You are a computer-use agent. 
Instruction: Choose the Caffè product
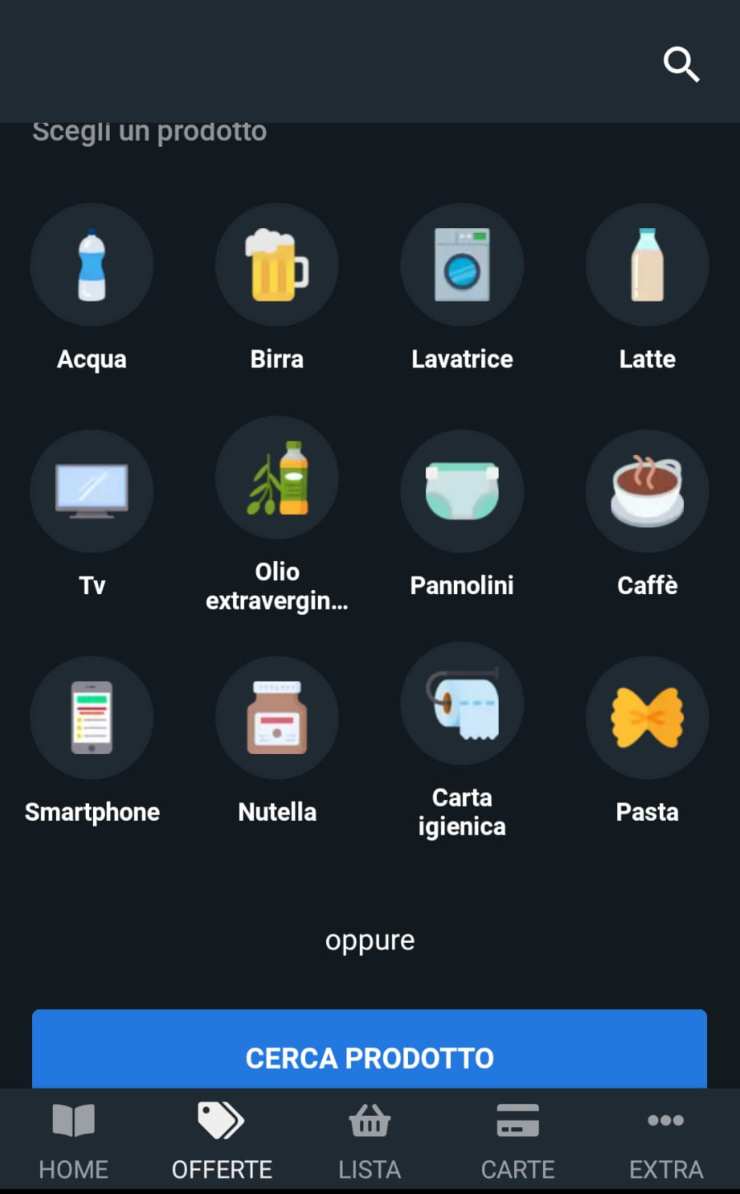[x=647, y=491]
